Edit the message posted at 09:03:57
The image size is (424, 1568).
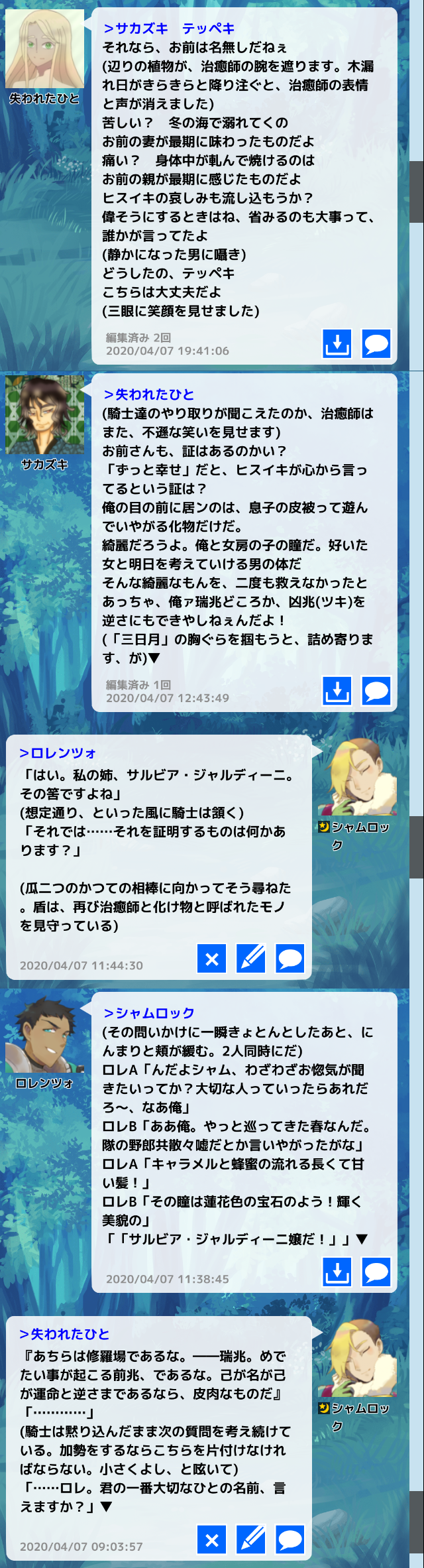click(251, 1539)
